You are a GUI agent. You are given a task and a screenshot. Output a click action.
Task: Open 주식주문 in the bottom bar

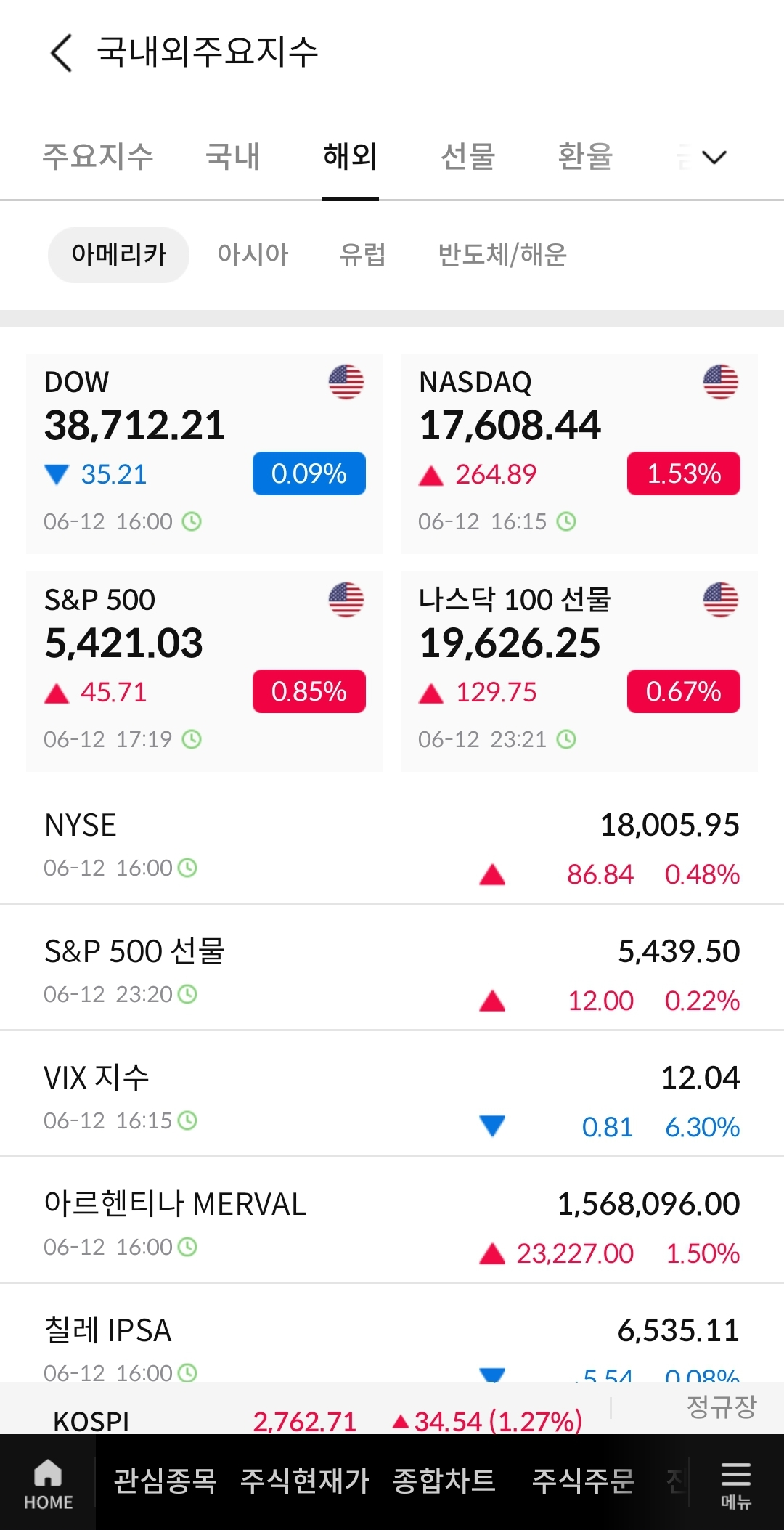tap(584, 1481)
